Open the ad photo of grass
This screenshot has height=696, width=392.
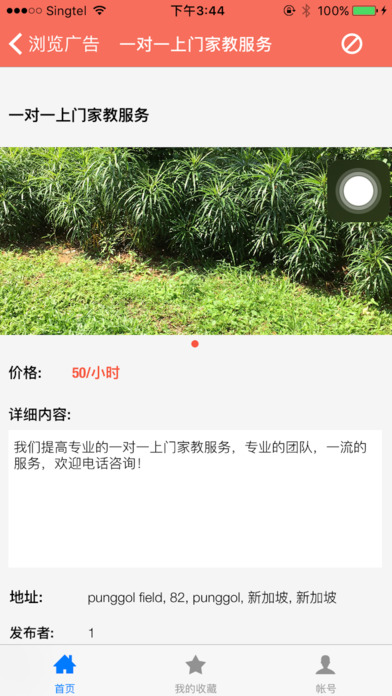pos(196,241)
